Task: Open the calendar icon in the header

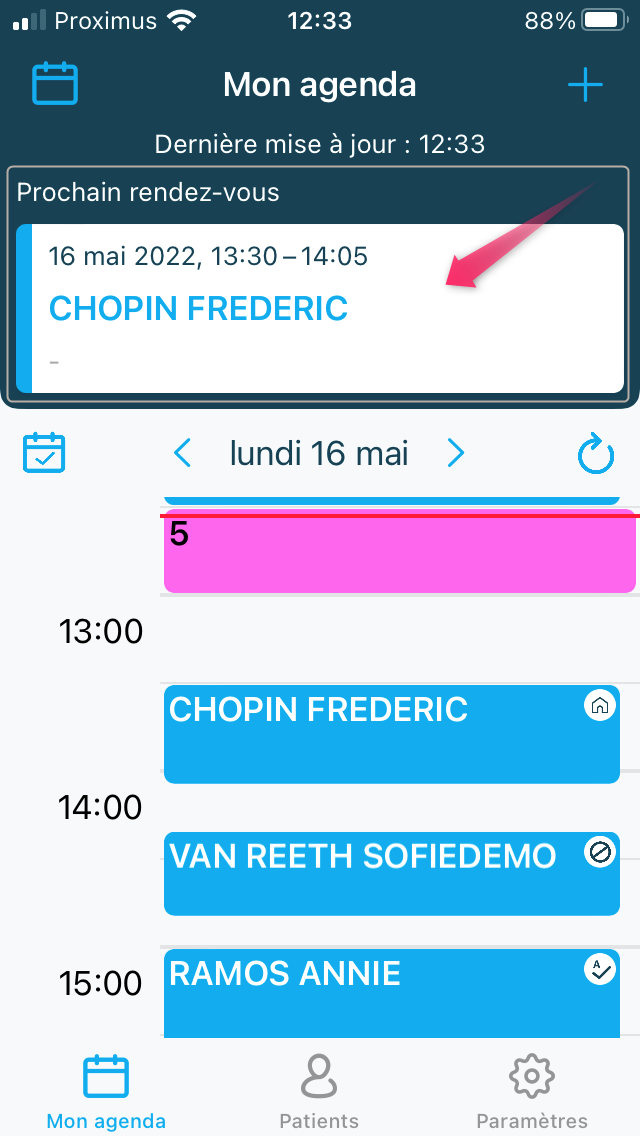Action: 55,84
